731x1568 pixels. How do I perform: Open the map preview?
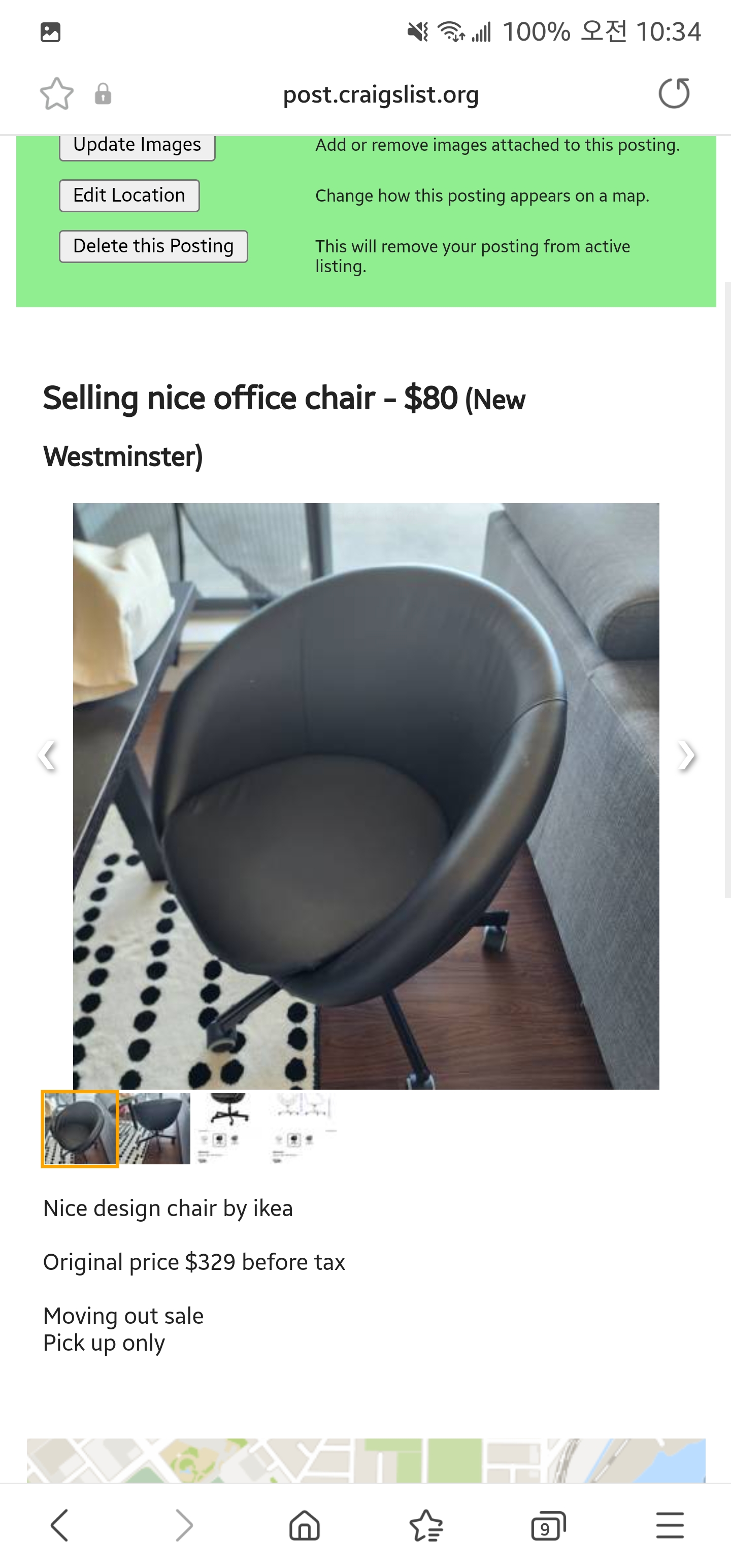pyautogui.click(x=366, y=1460)
